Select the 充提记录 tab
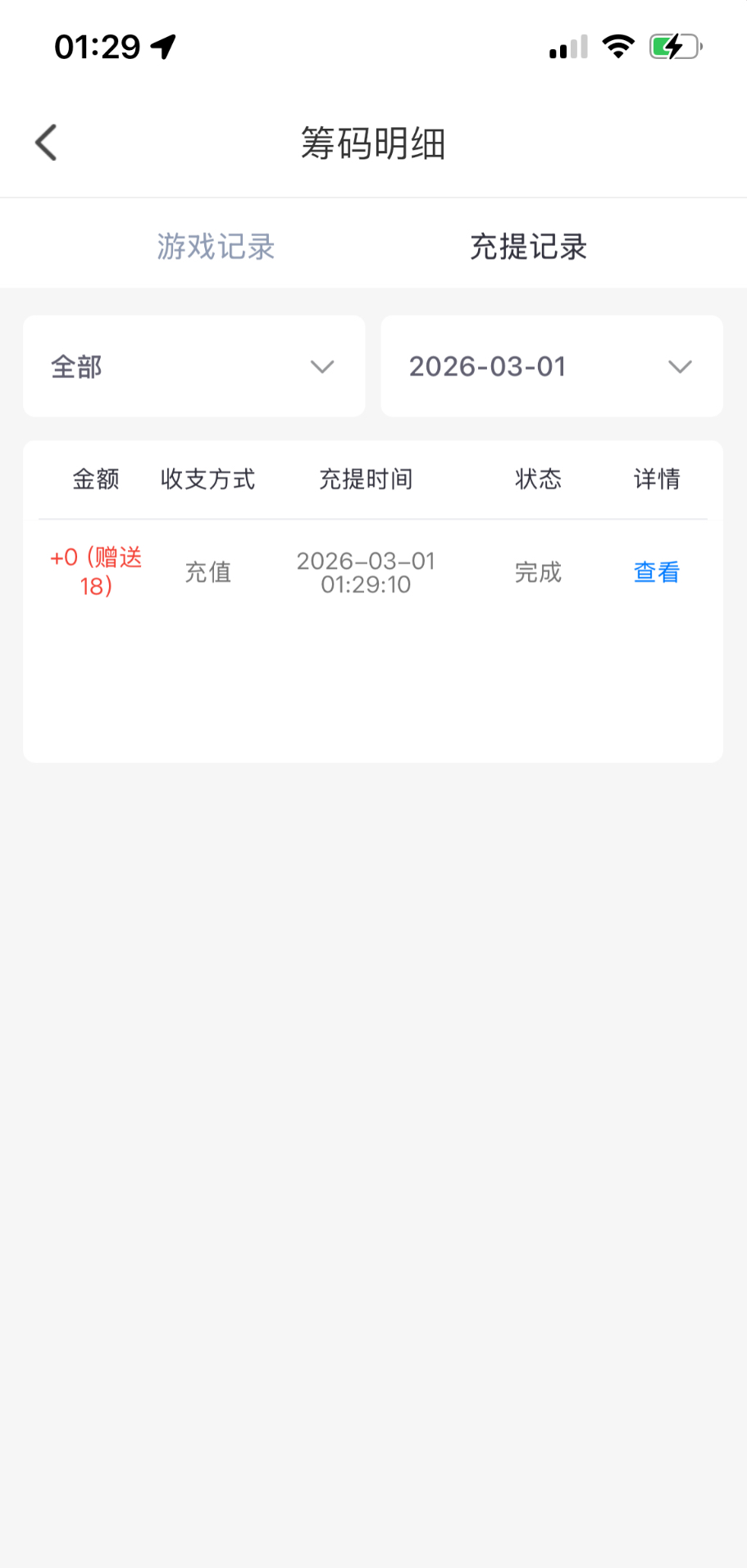Image resolution: width=747 pixels, height=1568 pixels. 528,247
